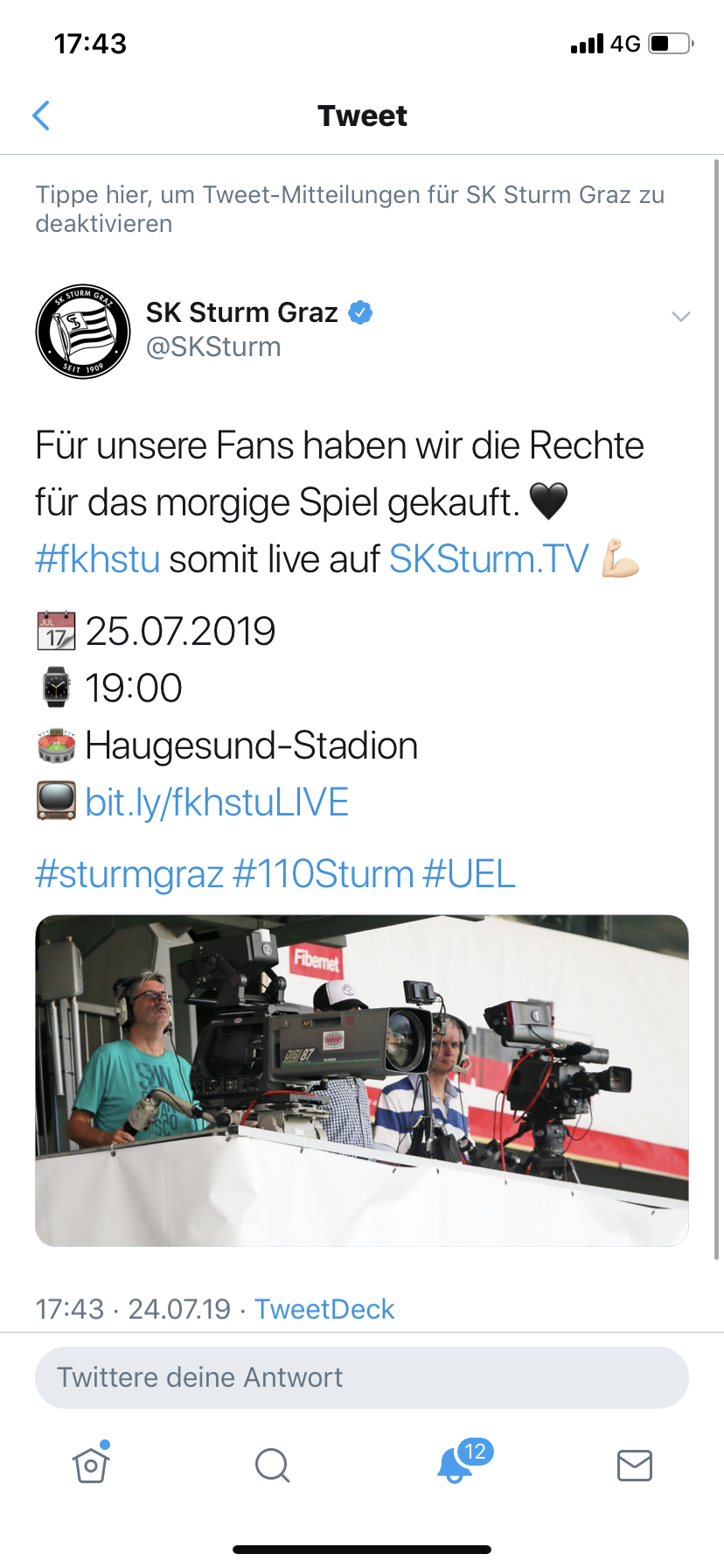View the camera crew photo fullscreen
The height and width of the screenshot is (1568, 724).
coord(362,1081)
